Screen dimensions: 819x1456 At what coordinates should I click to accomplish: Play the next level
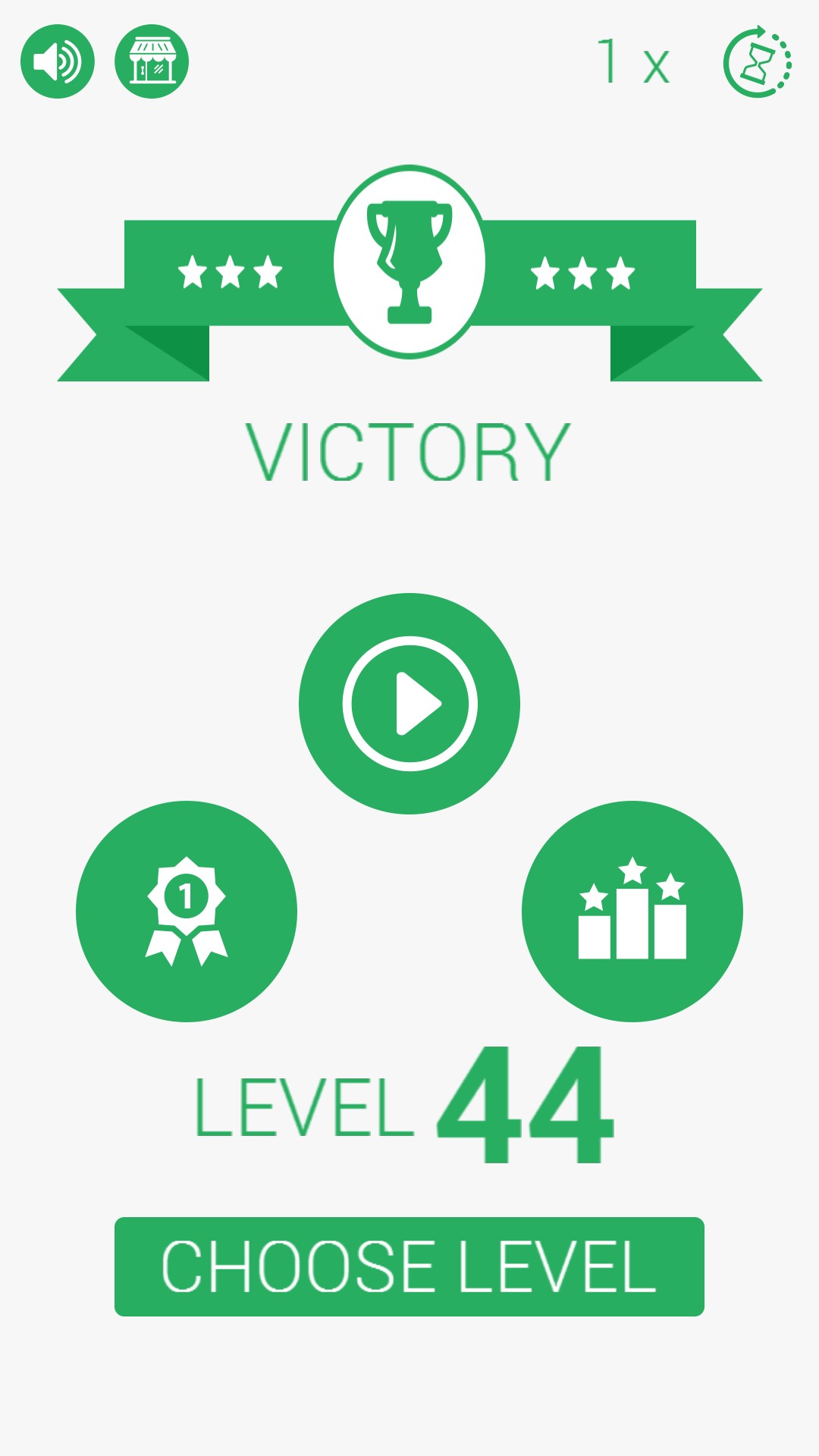coord(409,704)
